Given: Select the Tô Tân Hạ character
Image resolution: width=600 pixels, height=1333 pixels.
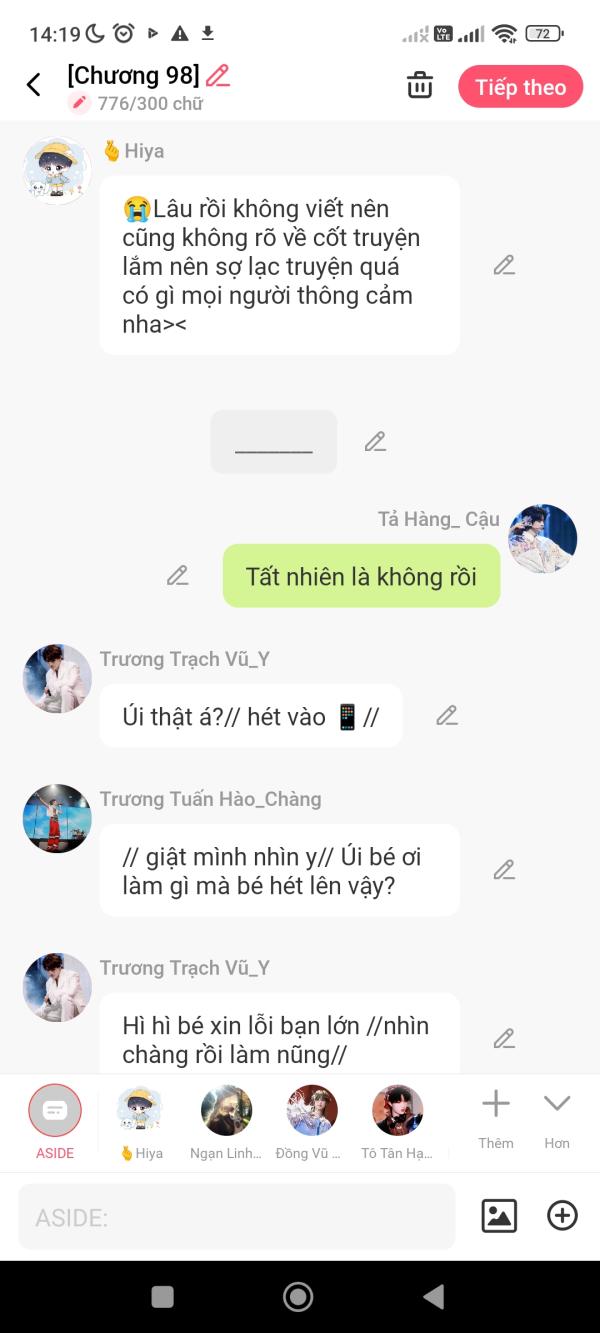Looking at the screenshot, I should coord(397,1121).
